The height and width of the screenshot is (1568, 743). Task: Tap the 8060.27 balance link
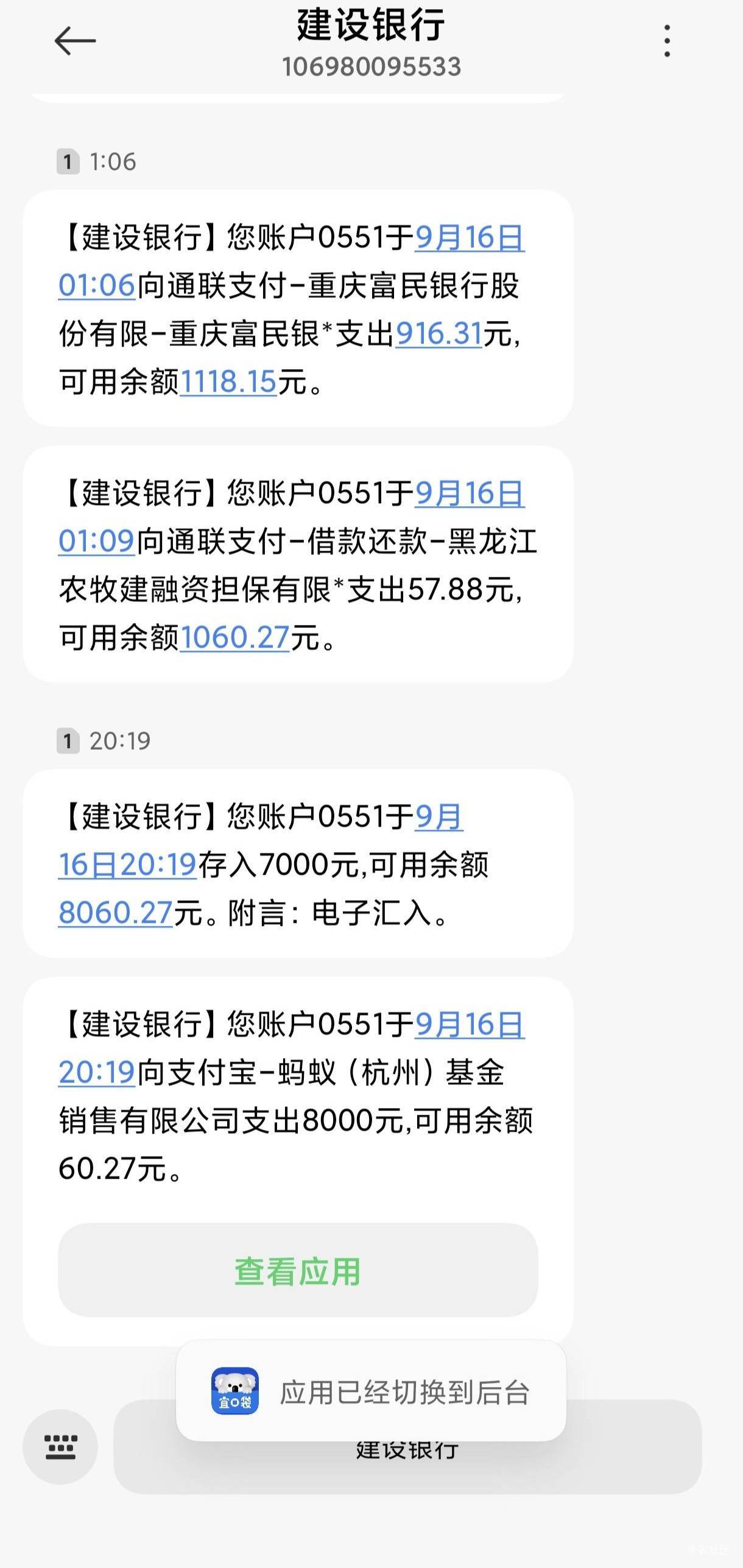pyautogui.click(x=116, y=913)
